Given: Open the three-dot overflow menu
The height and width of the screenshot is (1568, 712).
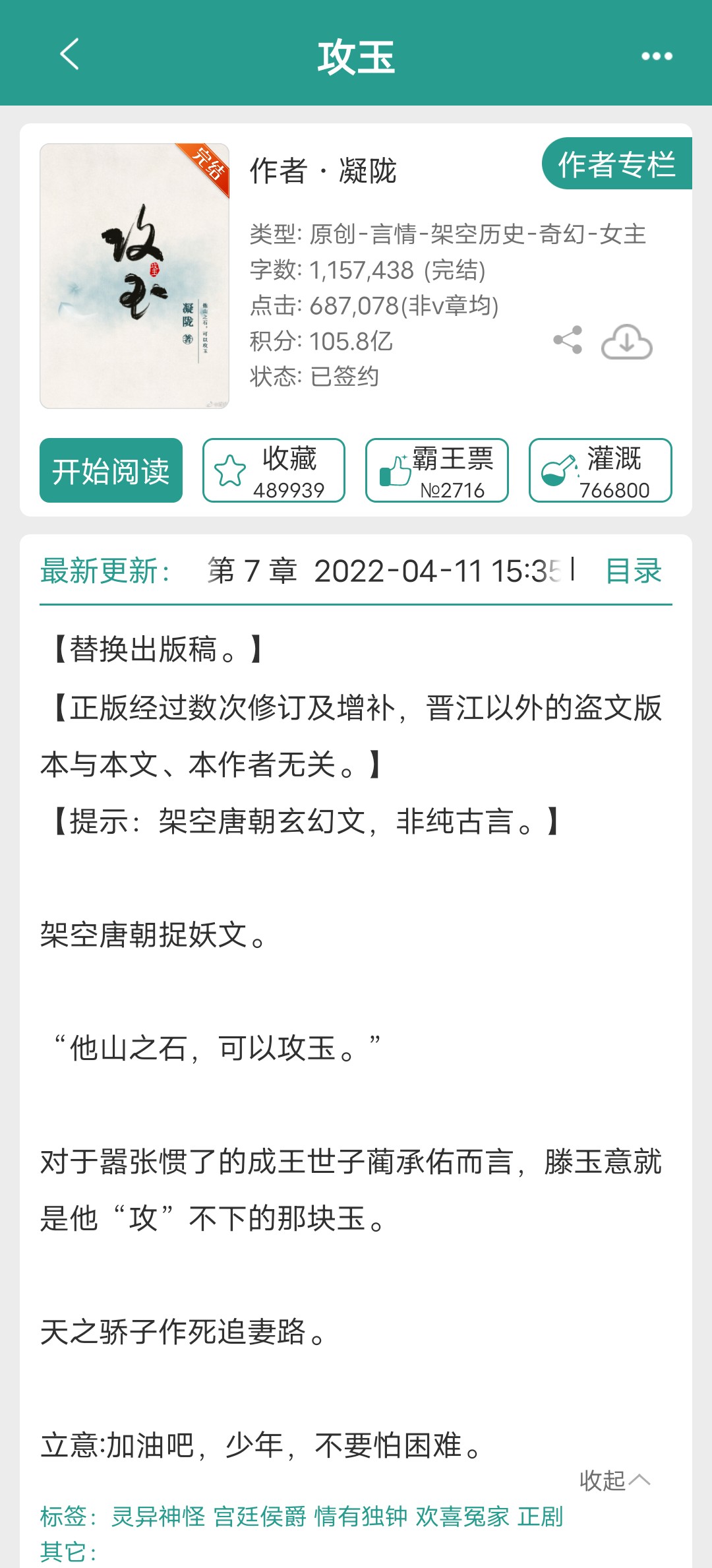Looking at the screenshot, I should [657, 56].
